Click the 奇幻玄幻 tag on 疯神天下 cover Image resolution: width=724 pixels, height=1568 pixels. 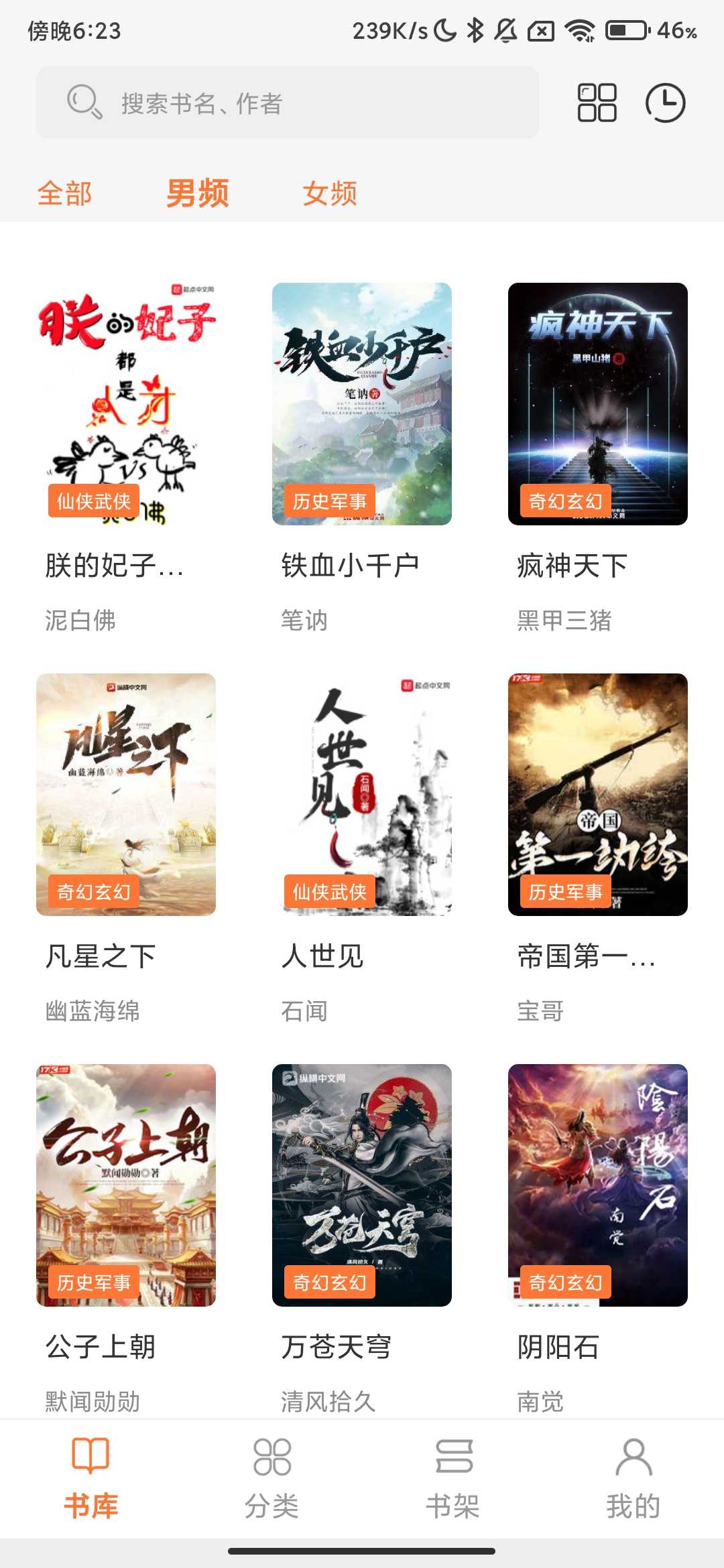(x=566, y=501)
